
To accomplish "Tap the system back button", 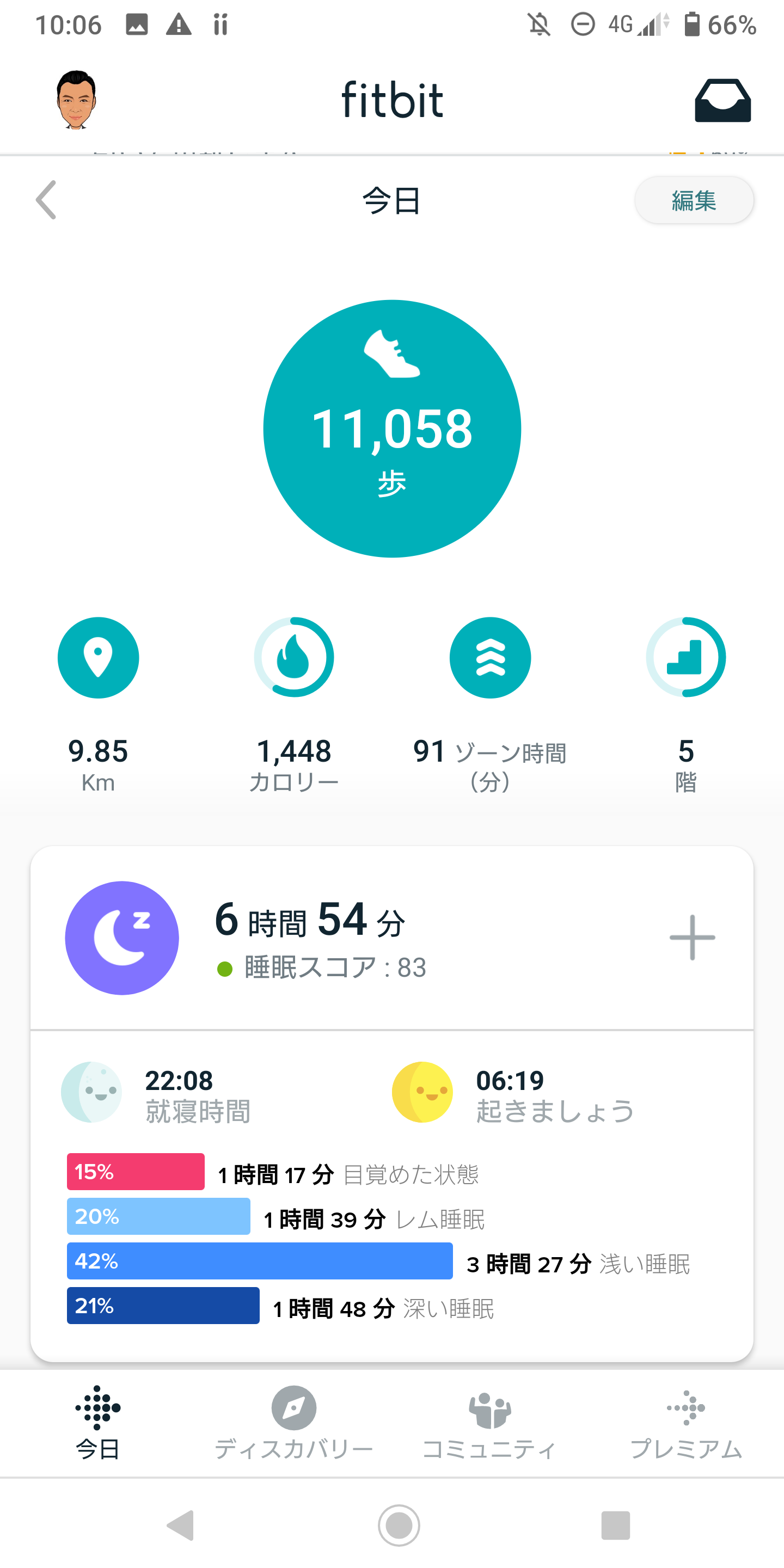I will (x=180, y=1526).
